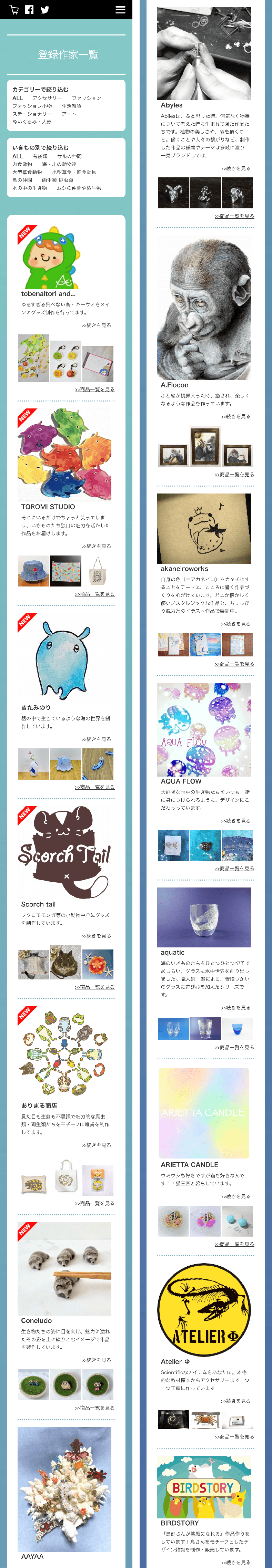View akaneiroworks product list
Viewport: 272px width, 1568px height.
[x=234, y=664]
